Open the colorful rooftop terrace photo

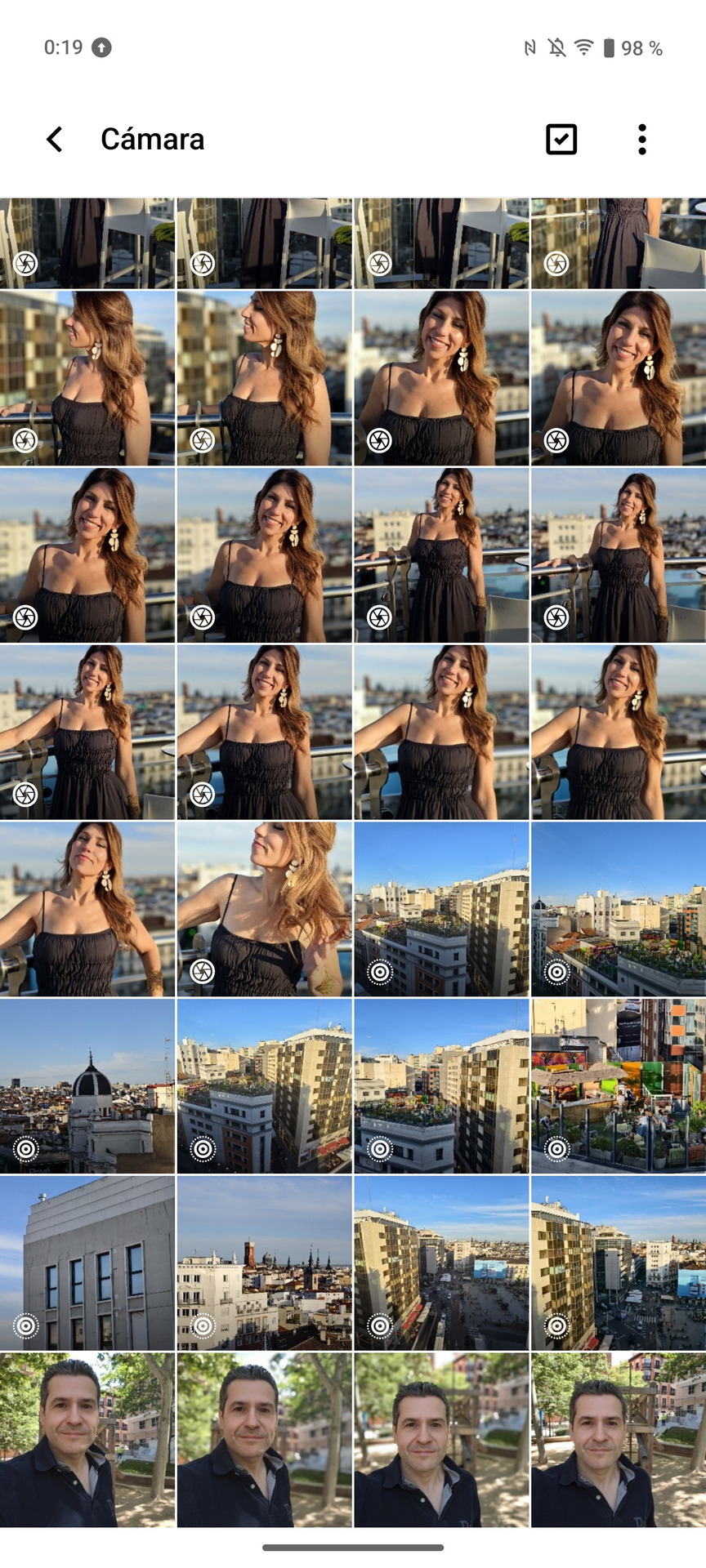(x=619, y=1086)
